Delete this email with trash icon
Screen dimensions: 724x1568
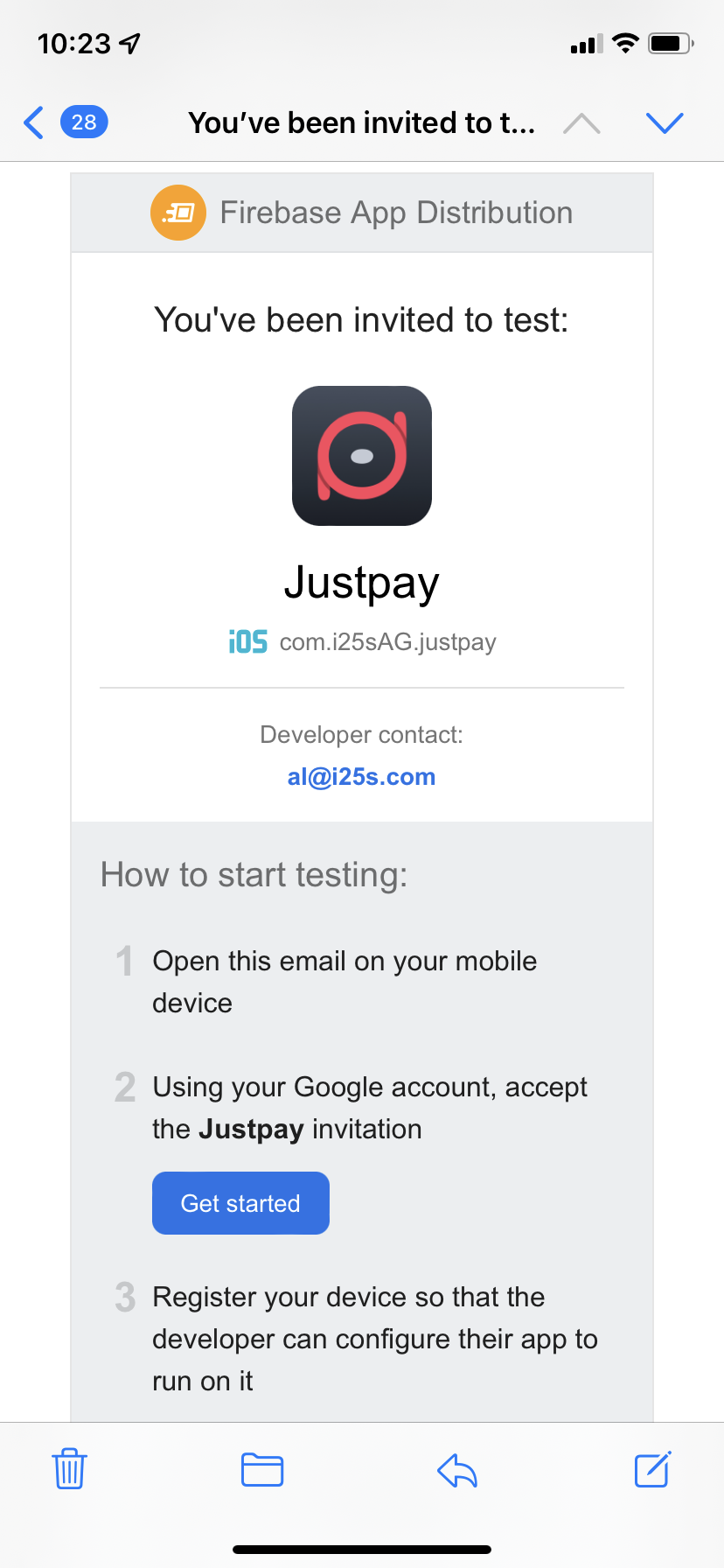[69, 1468]
